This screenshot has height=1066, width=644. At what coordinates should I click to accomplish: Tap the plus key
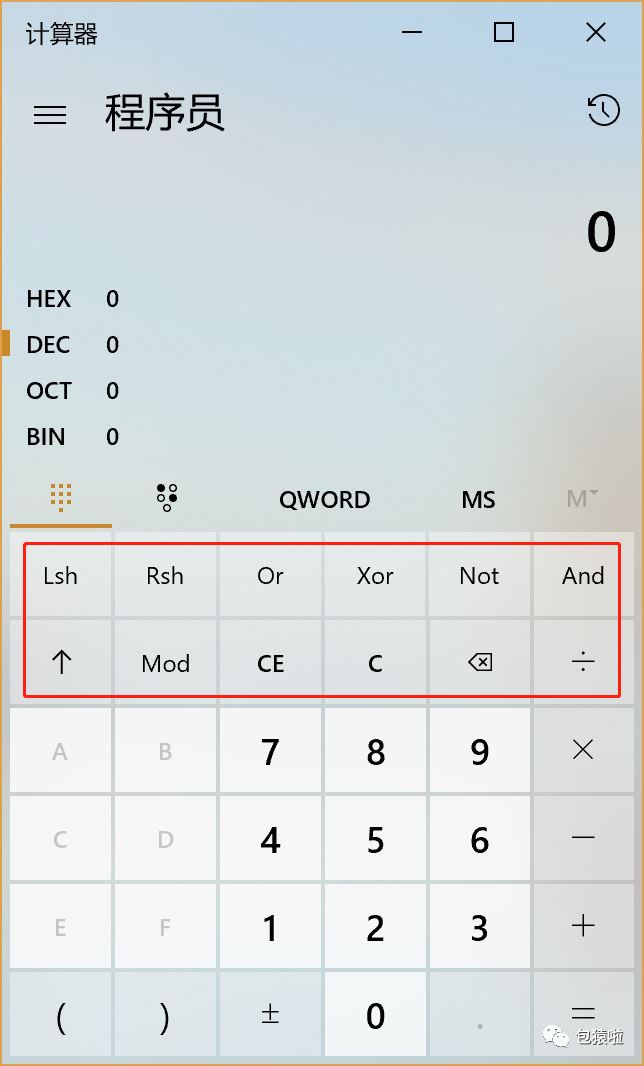tap(583, 927)
